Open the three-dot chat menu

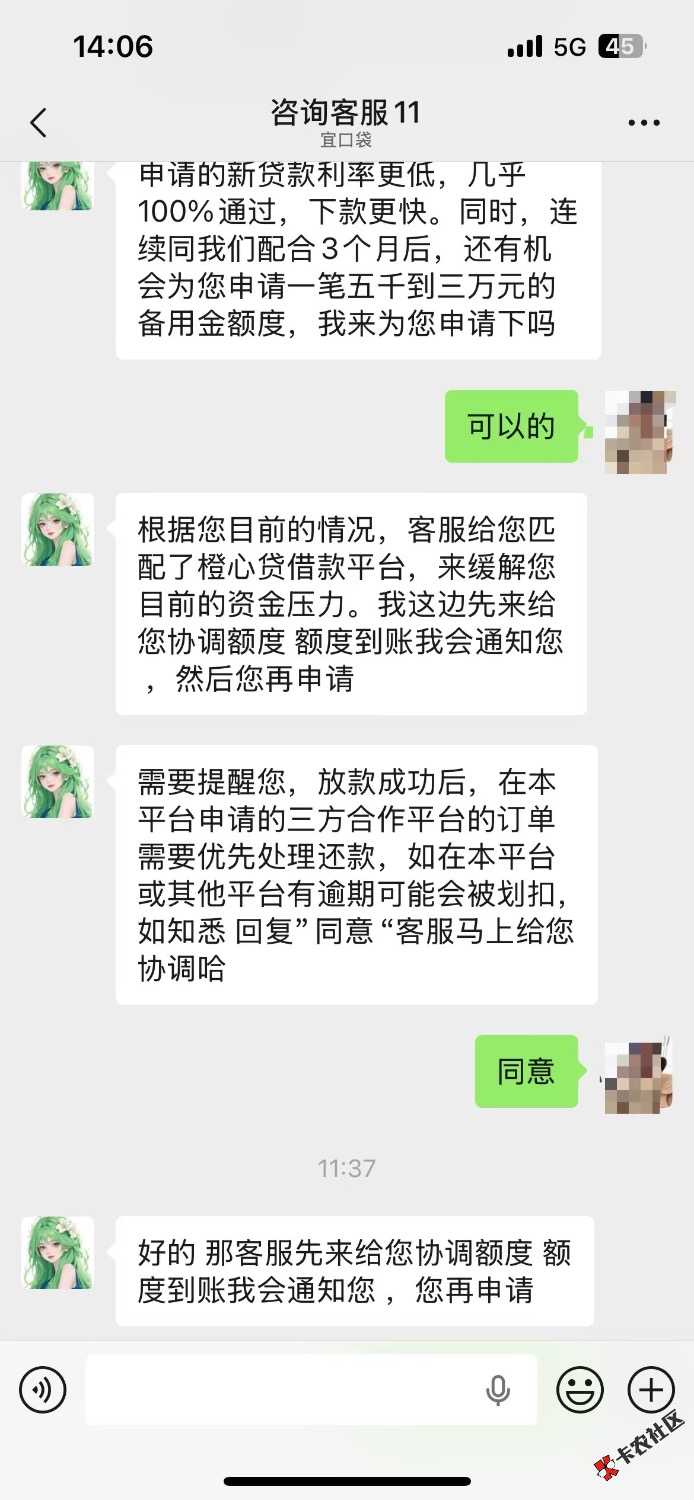click(644, 123)
